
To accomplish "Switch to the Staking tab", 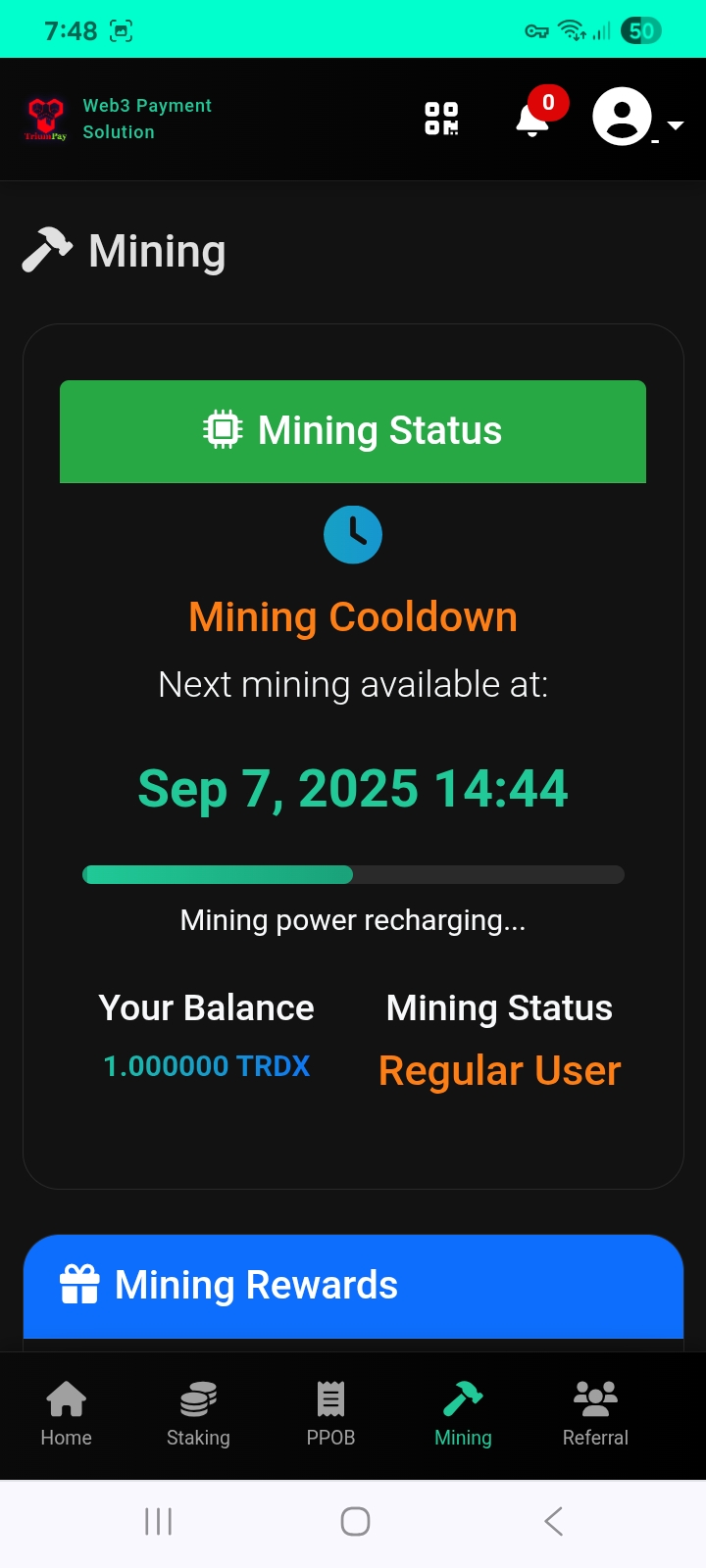I will pos(198,1413).
